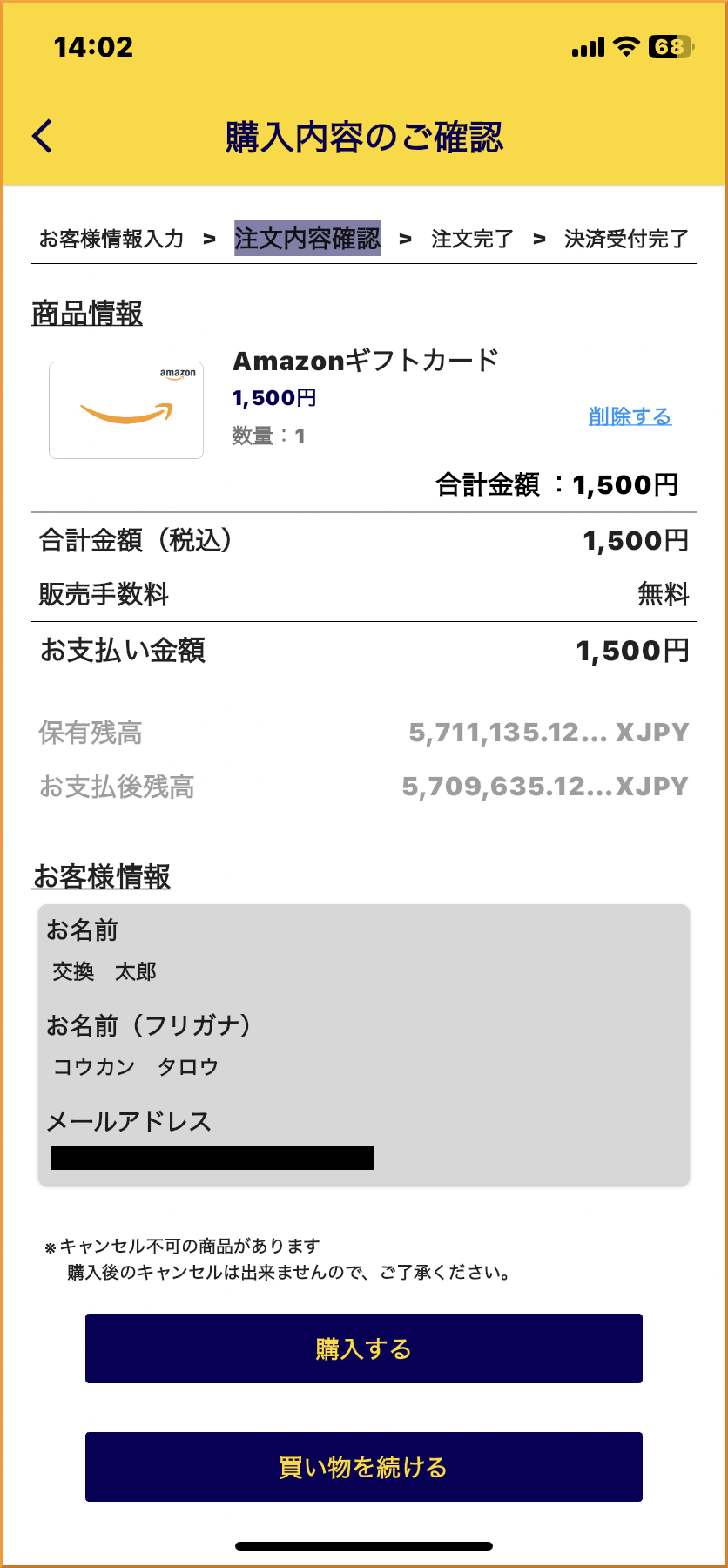Confirm purchase with 購入する button

[x=364, y=1348]
